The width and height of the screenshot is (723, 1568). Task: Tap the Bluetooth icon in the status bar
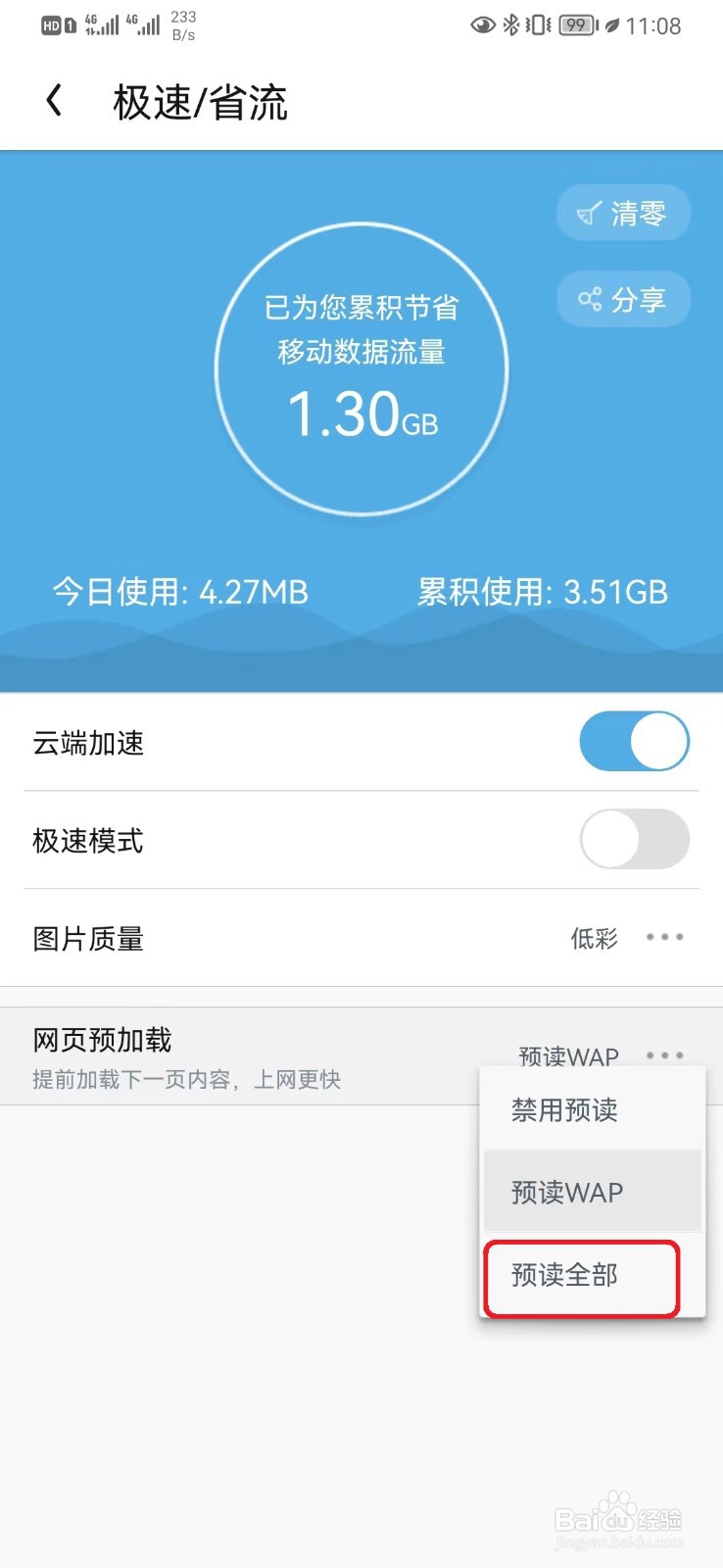[512, 25]
